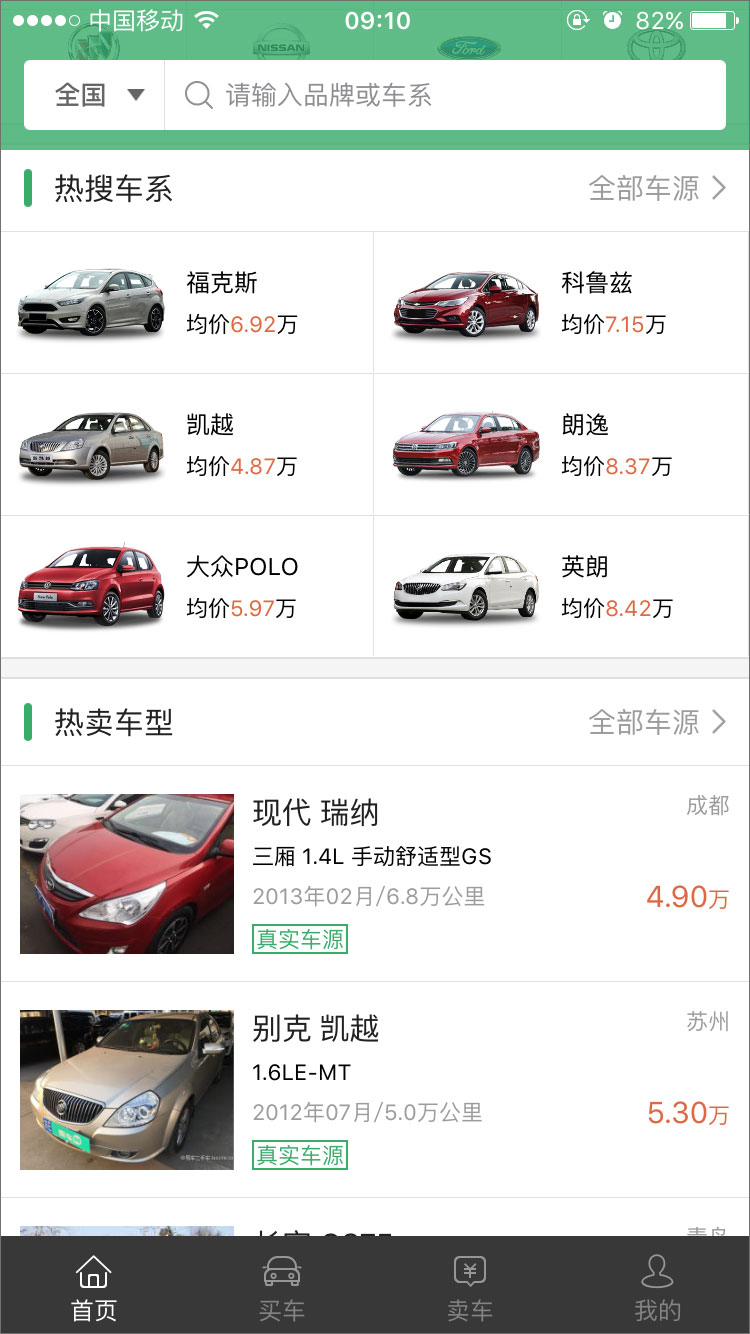Choose the 大众POLO car series
Viewport: 750px width, 1334px height.
(187, 587)
